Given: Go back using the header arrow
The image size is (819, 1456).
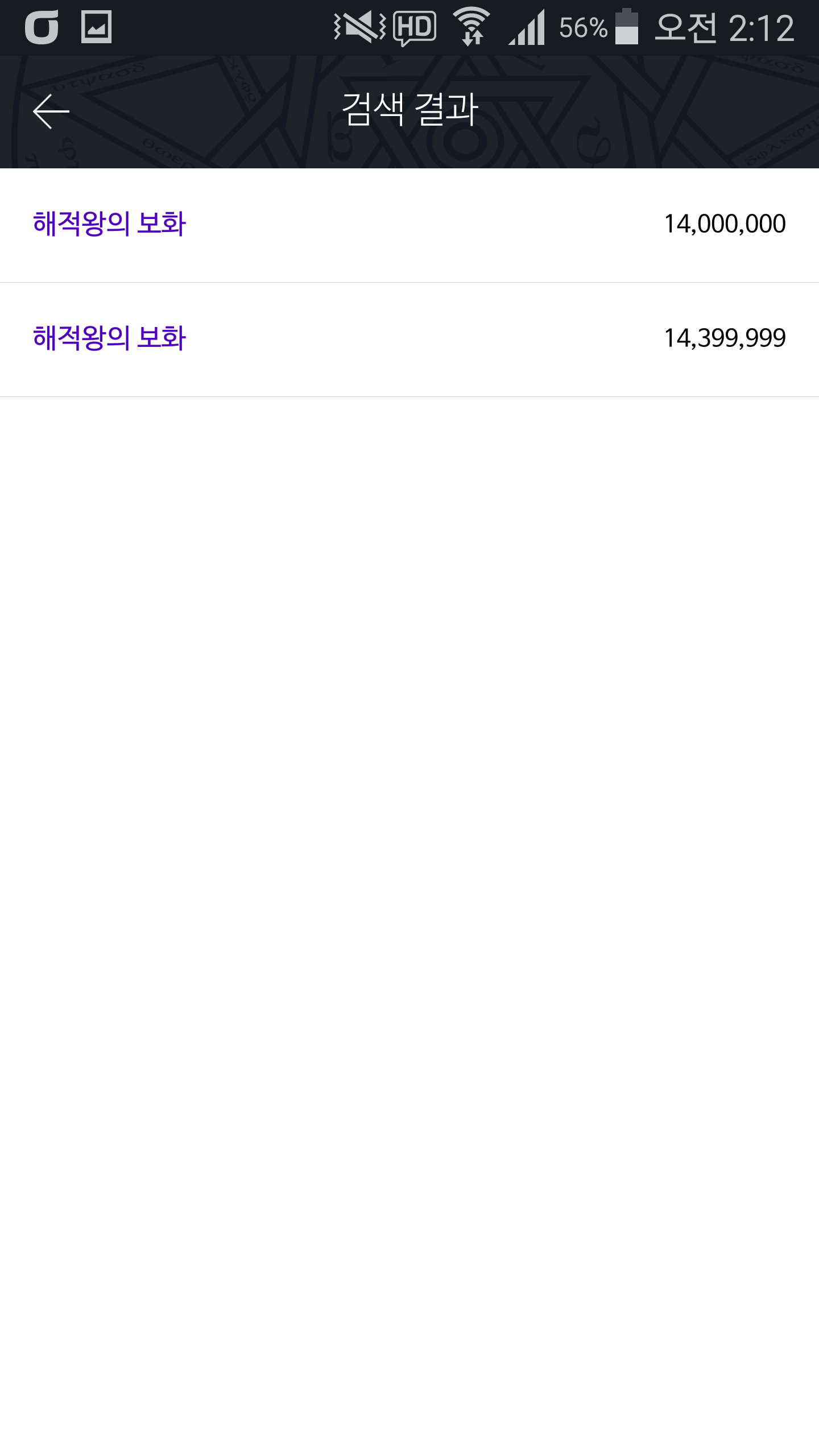Looking at the screenshot, I should click(51, 111).
